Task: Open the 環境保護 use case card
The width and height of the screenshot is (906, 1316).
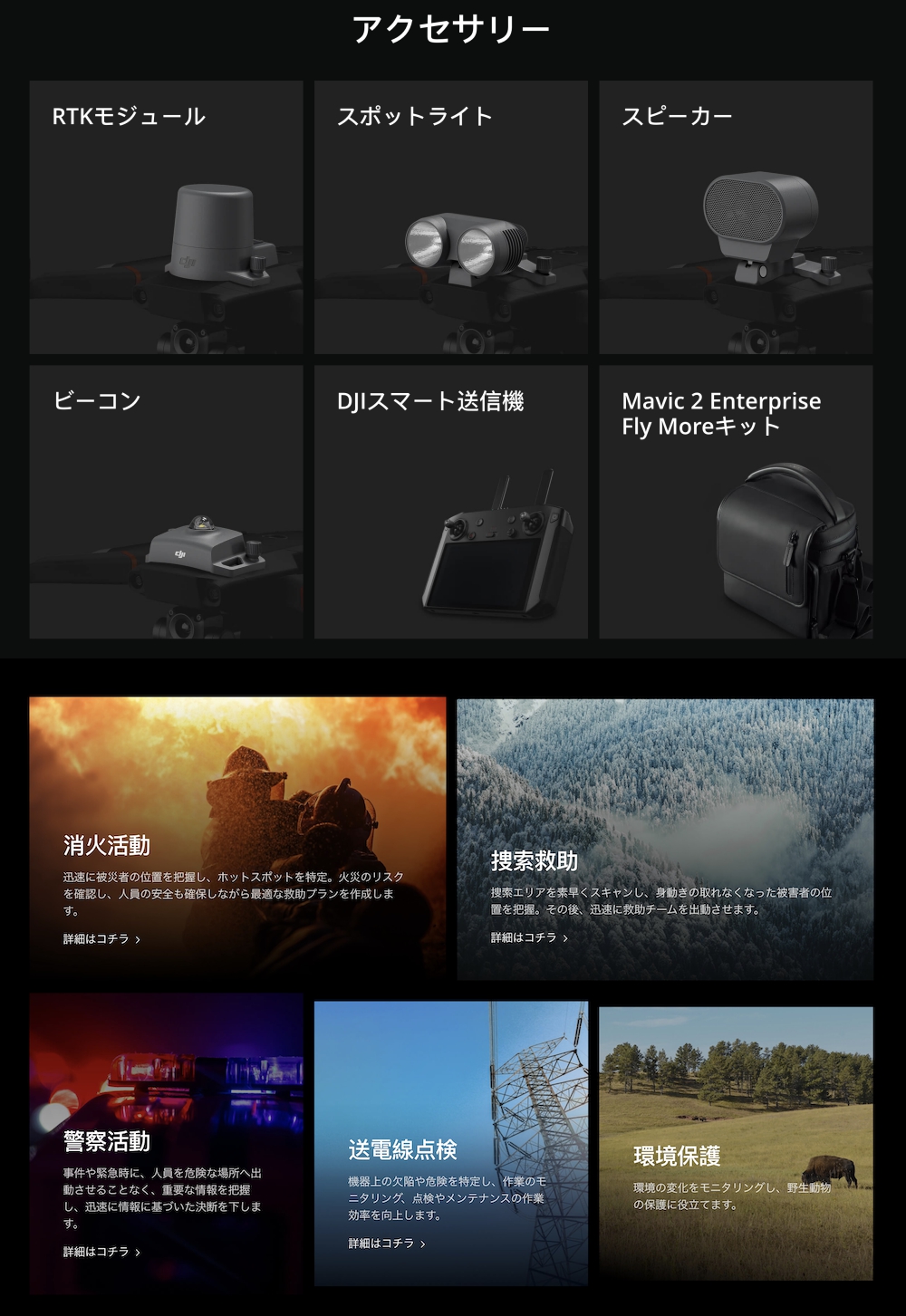Action: pos(736,1143)
